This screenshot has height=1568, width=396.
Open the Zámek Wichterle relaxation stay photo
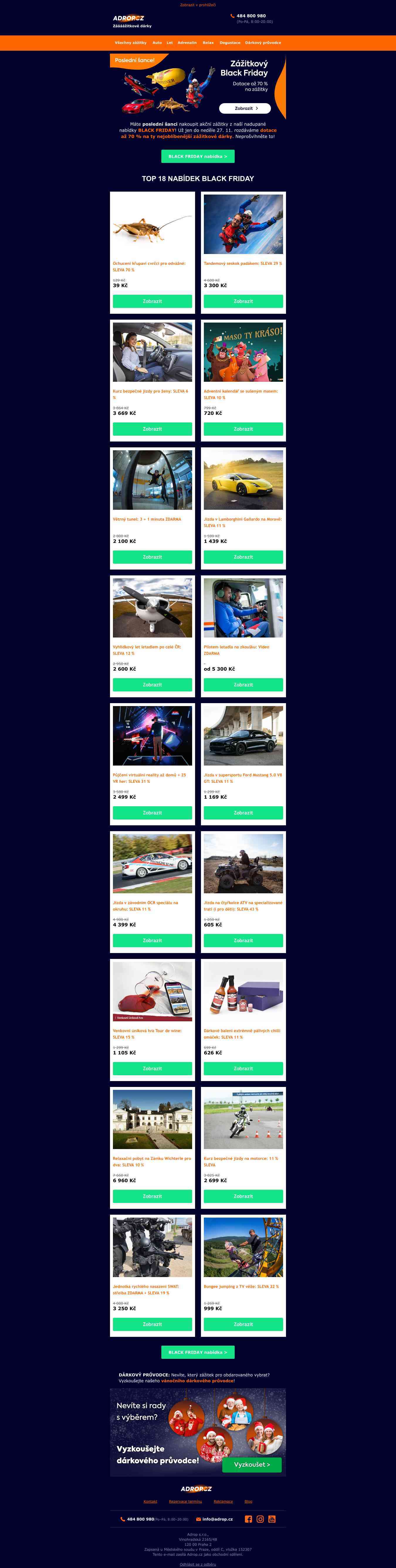tap(152, 1119)
